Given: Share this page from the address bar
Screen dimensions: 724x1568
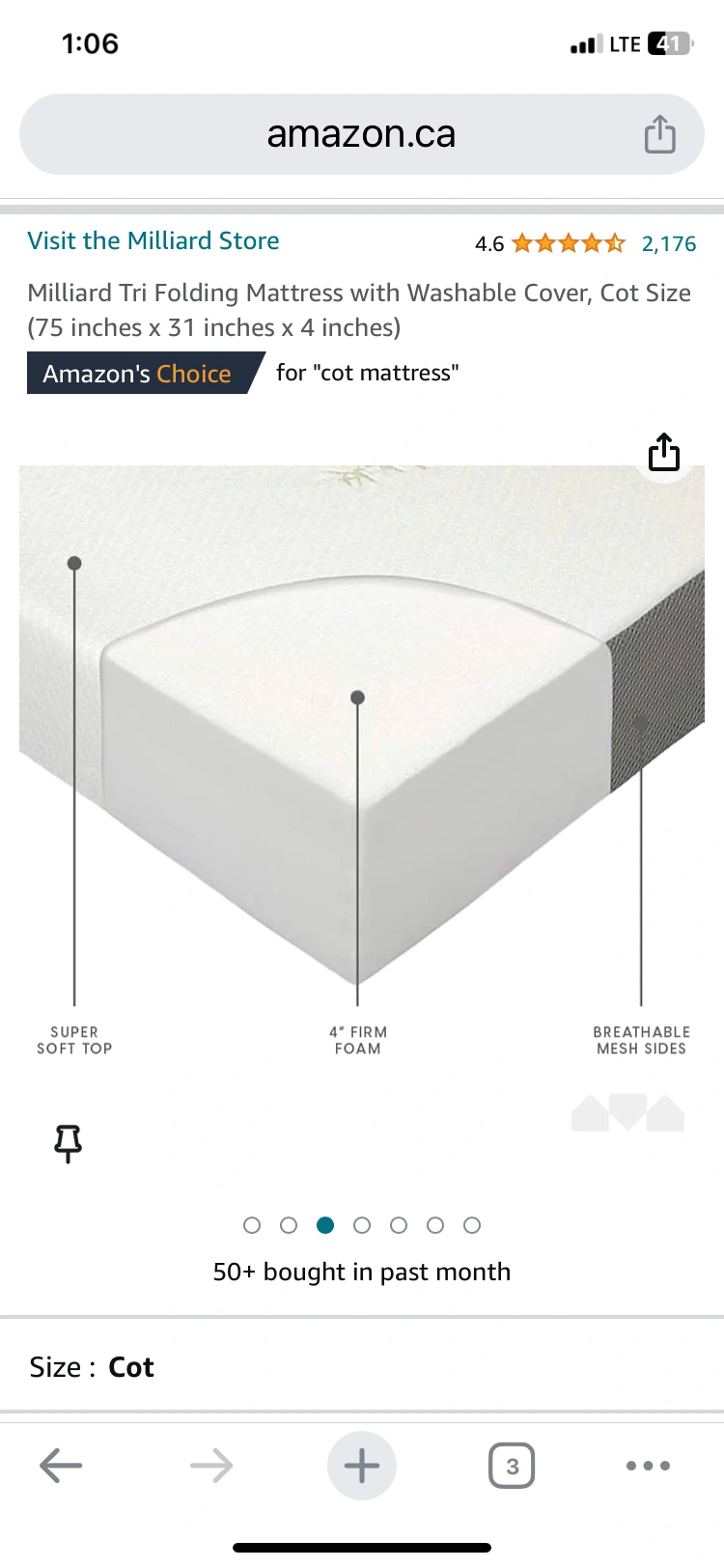Looking at the screenshot, I should 660,134.
